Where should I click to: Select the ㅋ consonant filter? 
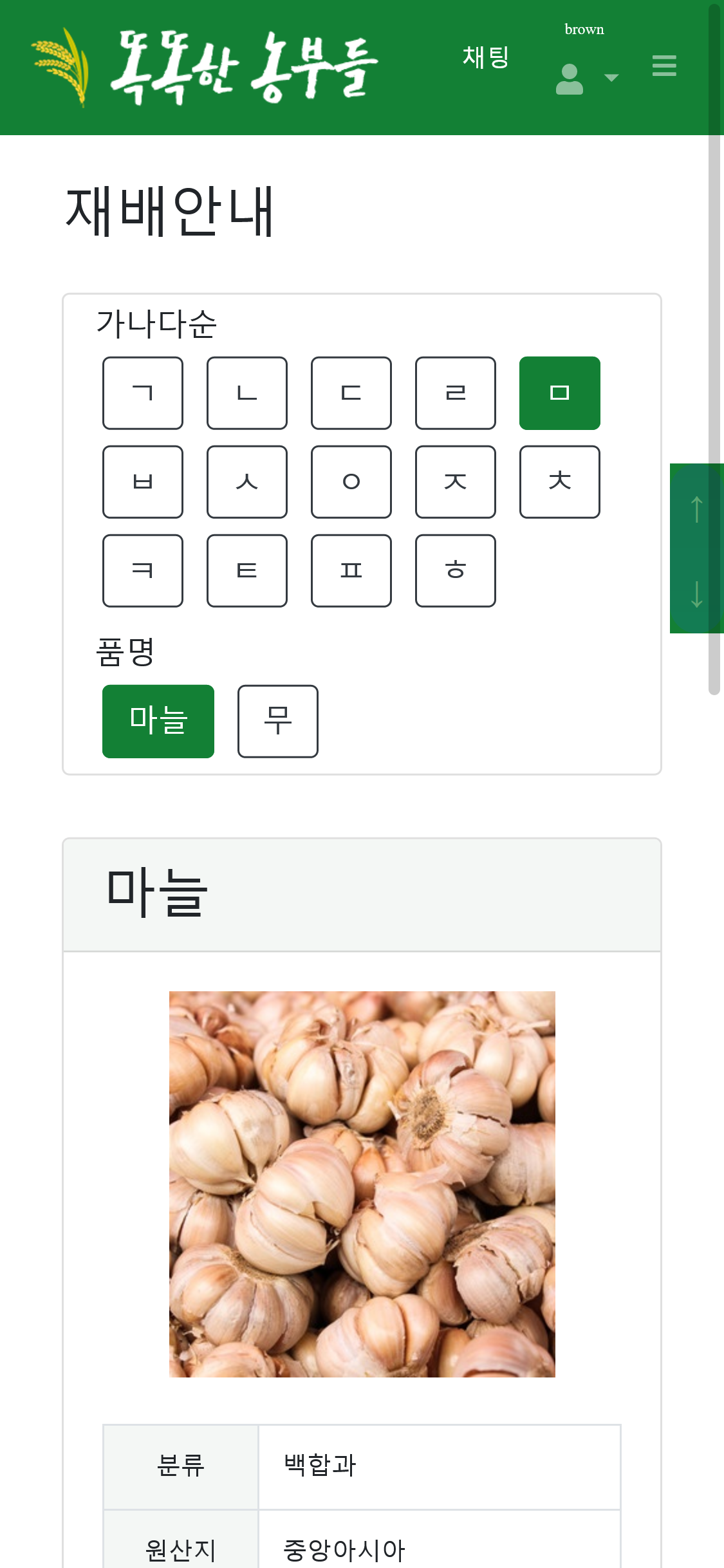point(143,570)
